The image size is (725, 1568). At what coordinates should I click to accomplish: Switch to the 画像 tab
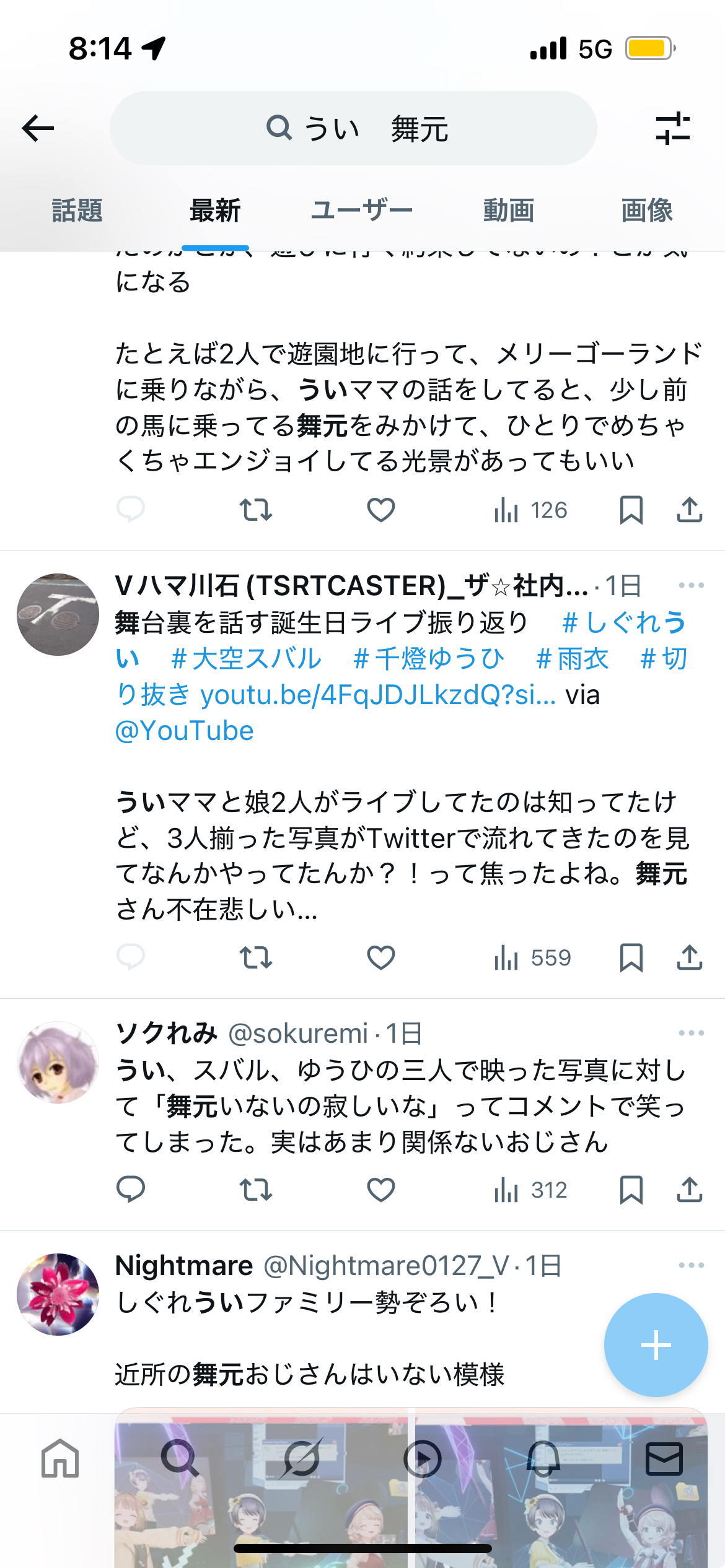coord(646,211)
